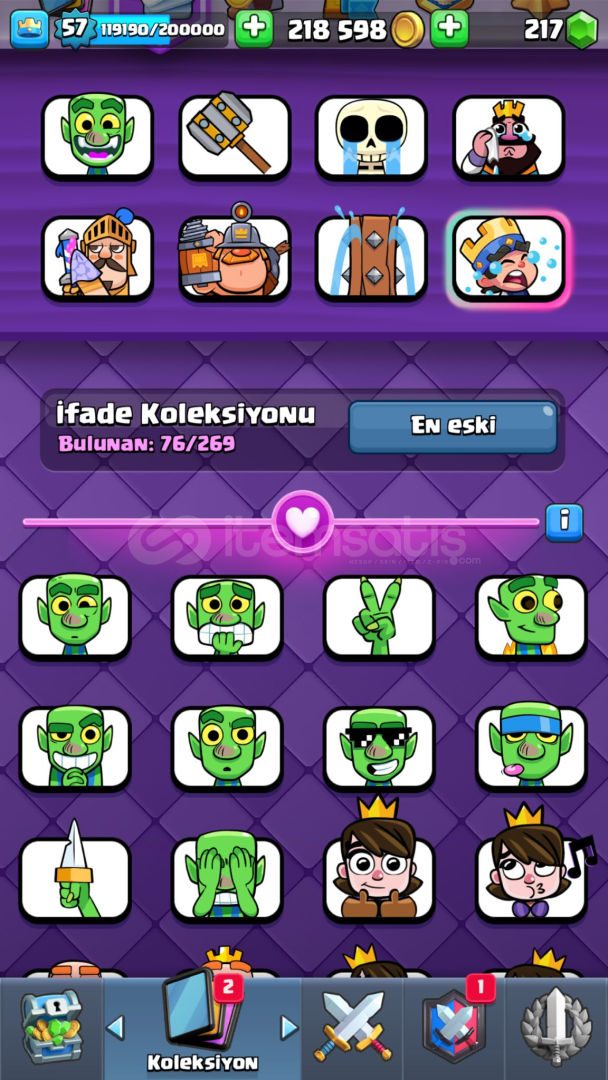Select the hammer emote in deck

coord(234,138)
